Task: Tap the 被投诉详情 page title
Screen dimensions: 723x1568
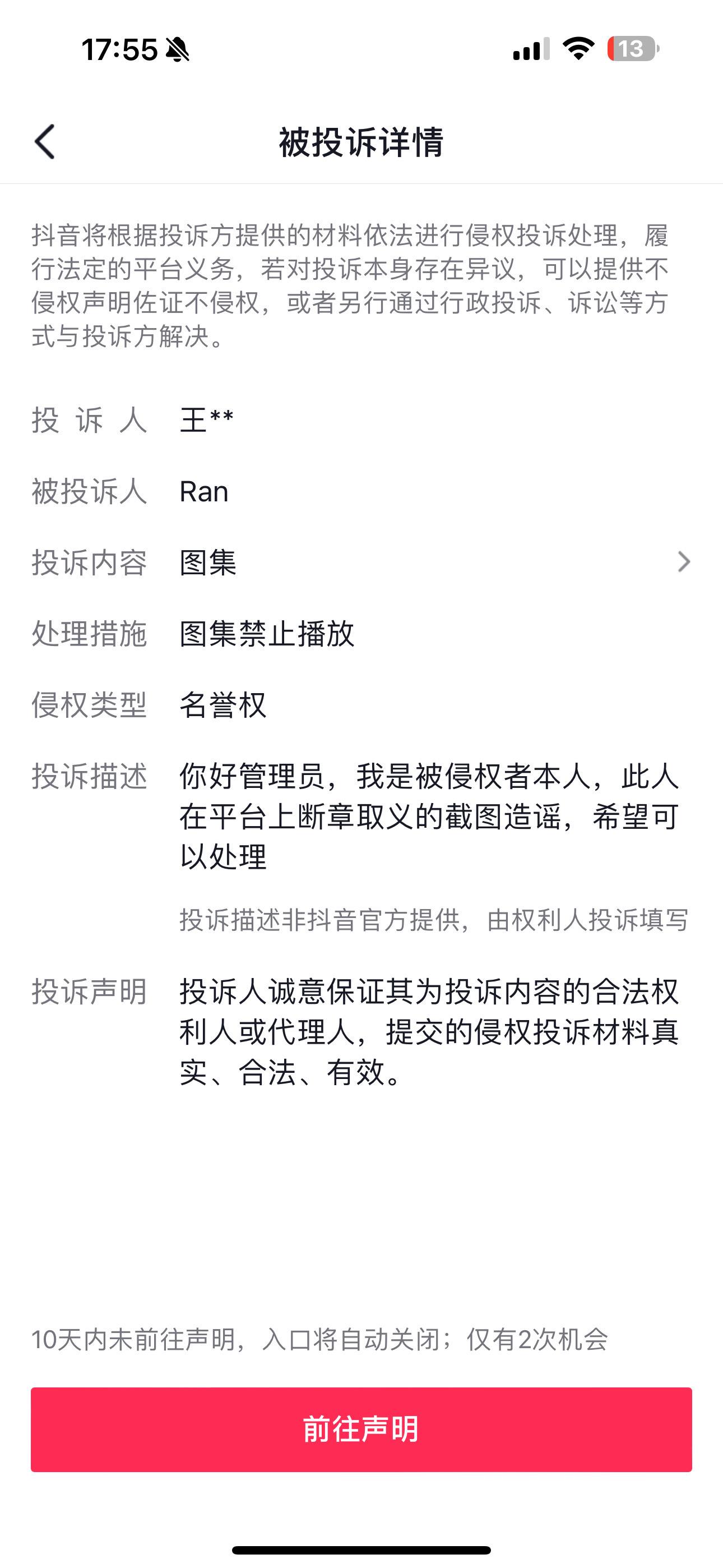Action: [x=361, y=141]
